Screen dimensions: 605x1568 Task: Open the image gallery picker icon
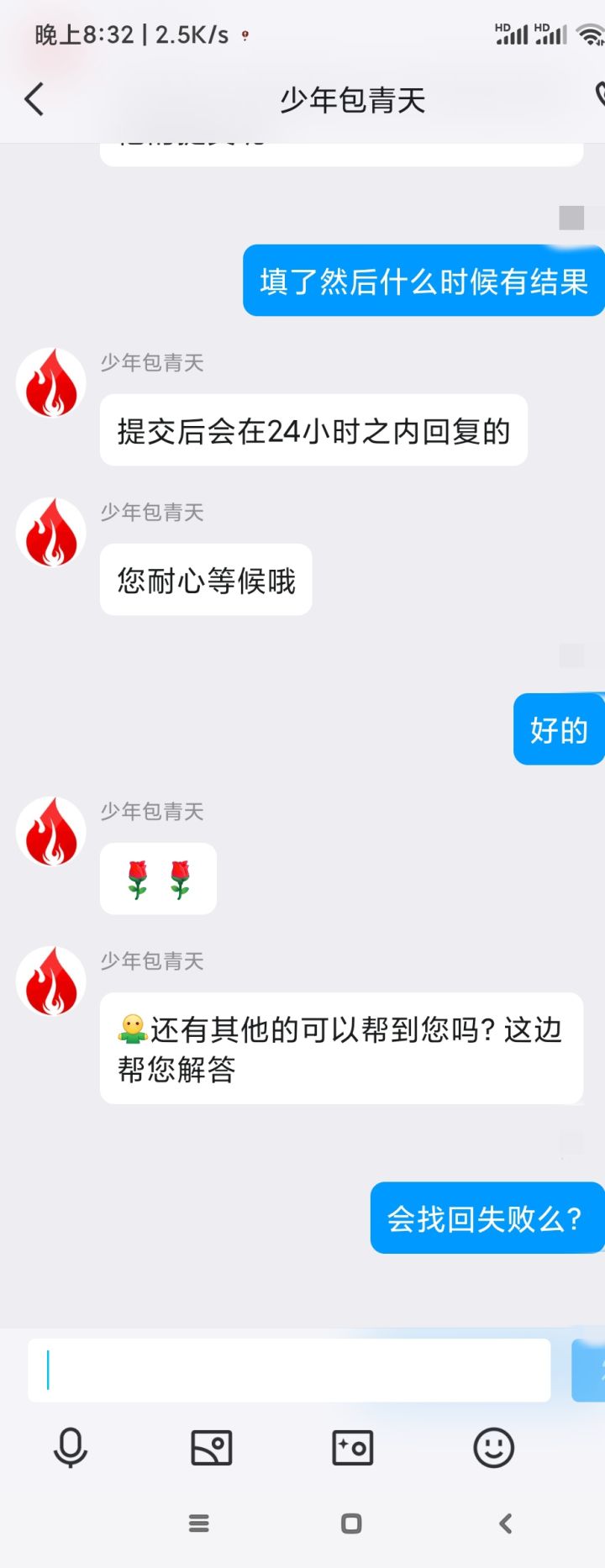tap(212, 1449)
